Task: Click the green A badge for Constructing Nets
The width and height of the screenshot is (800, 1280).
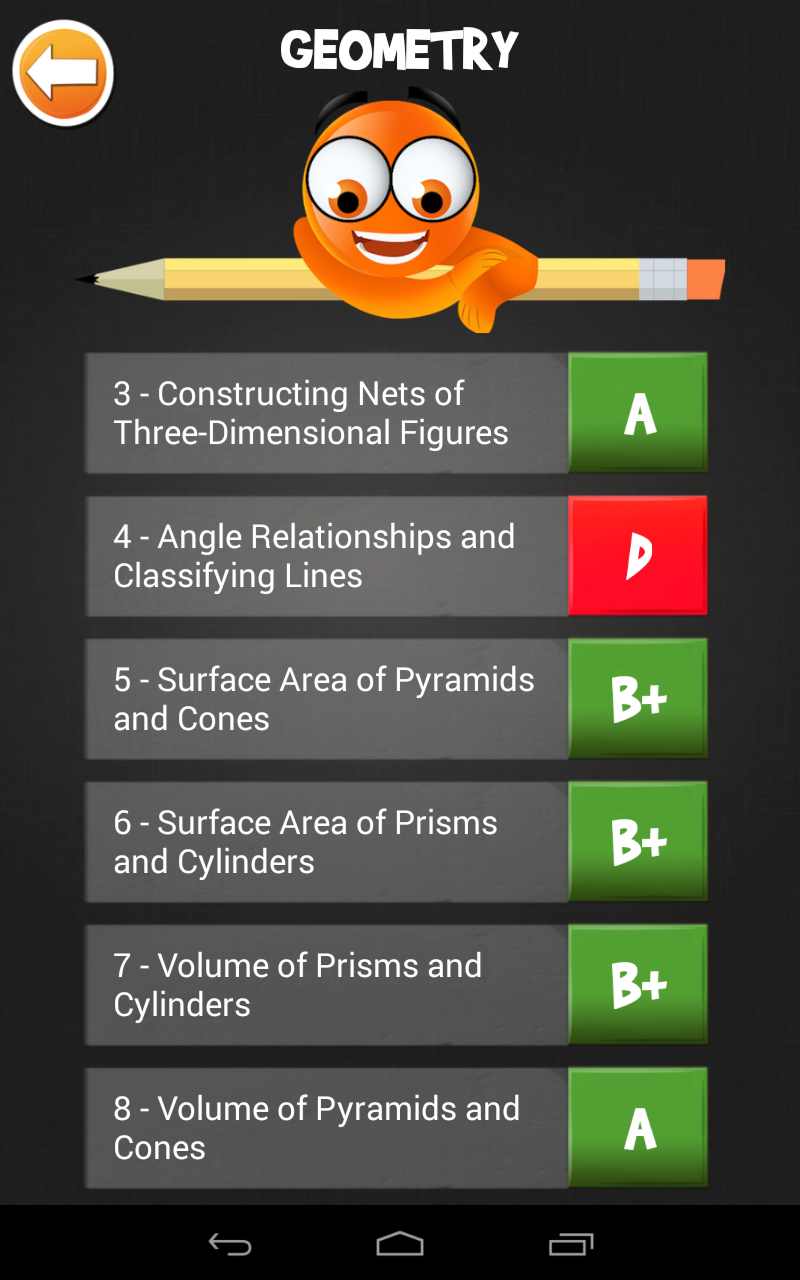Action: coord(638,412)
